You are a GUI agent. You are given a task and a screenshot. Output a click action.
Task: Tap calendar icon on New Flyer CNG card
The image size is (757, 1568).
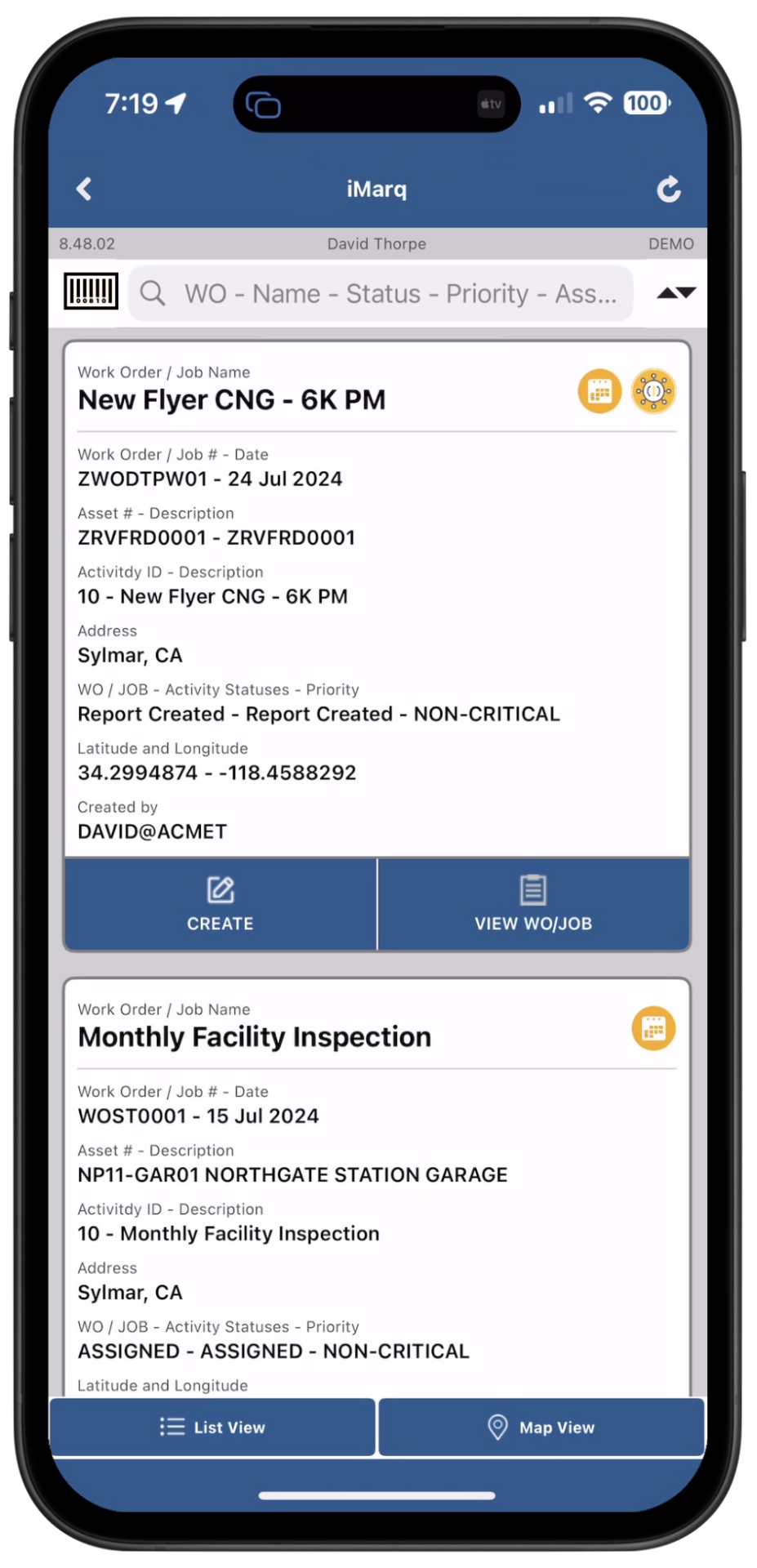coord(600,391)
